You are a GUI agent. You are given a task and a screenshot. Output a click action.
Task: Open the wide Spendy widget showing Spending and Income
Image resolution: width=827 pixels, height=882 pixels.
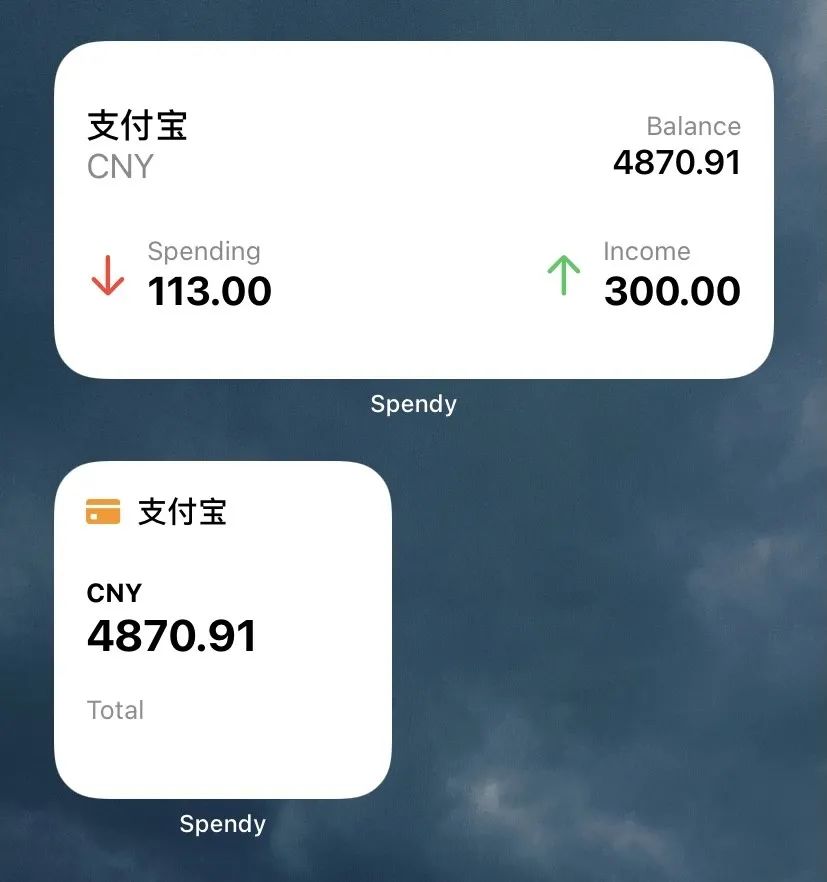[x=413, y=210]
